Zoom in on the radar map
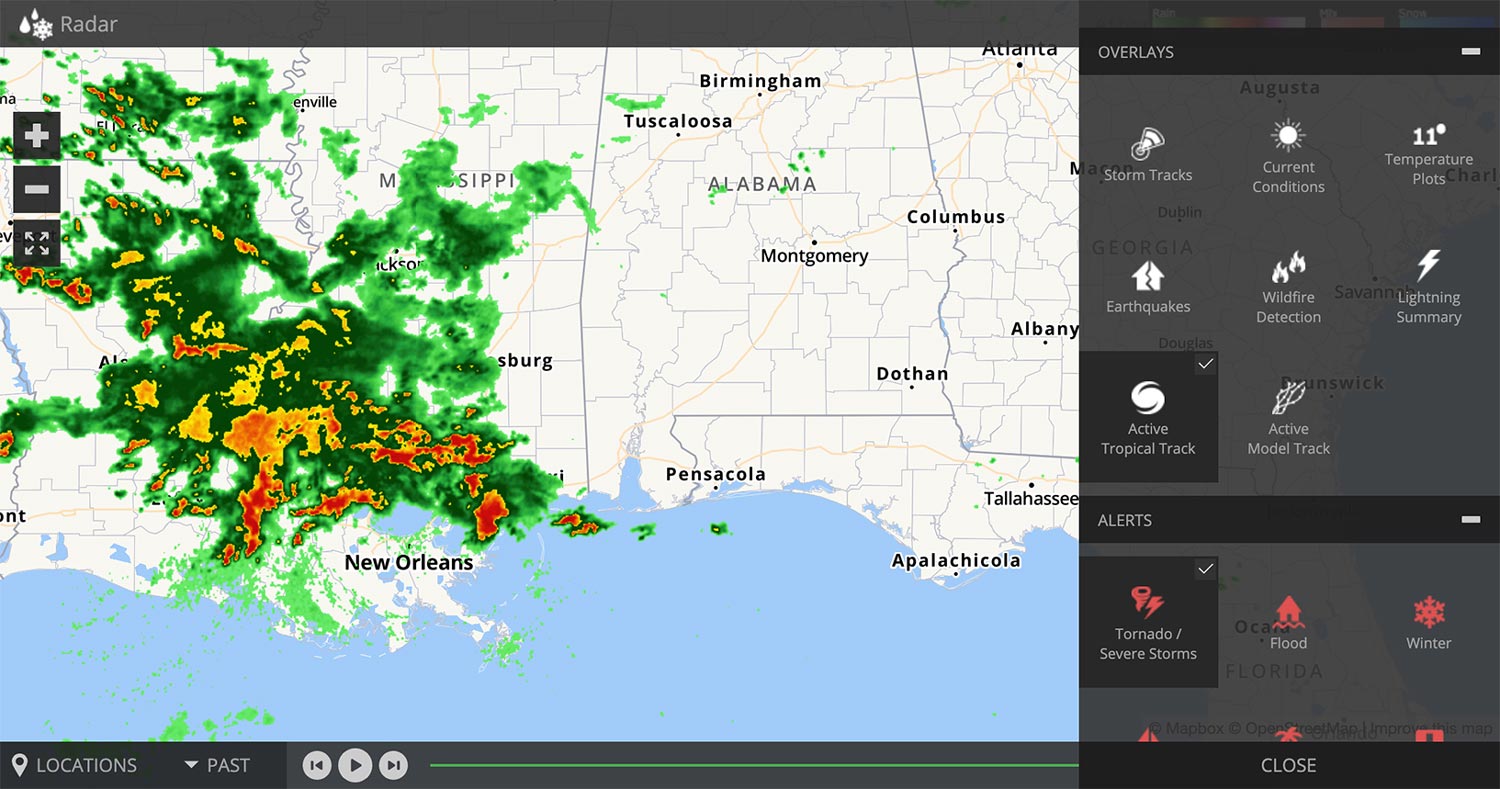The height and width of the screenshot is (789, 1500). 37,135
